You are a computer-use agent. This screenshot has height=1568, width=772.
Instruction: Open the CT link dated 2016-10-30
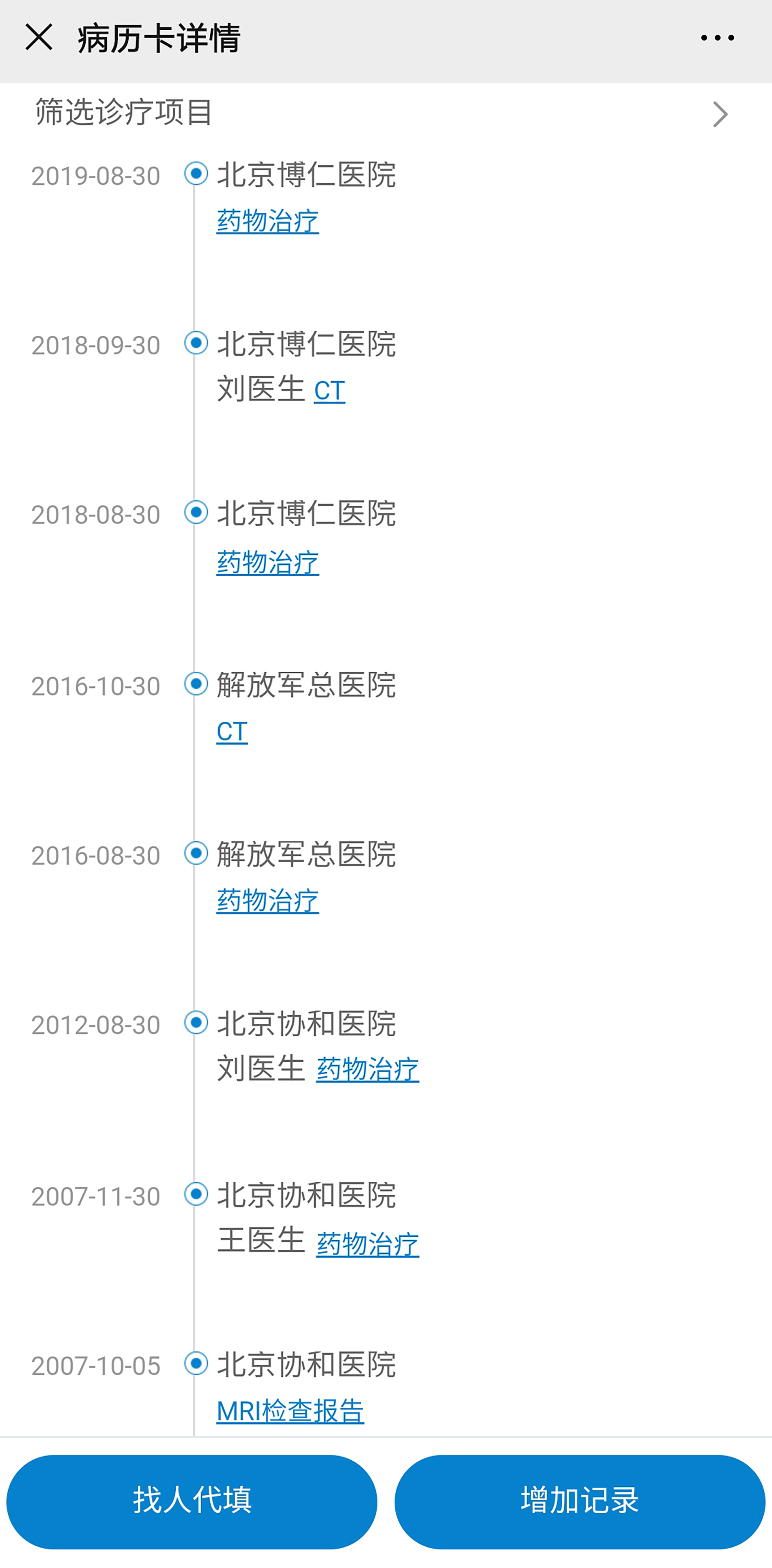pos(232,732)
